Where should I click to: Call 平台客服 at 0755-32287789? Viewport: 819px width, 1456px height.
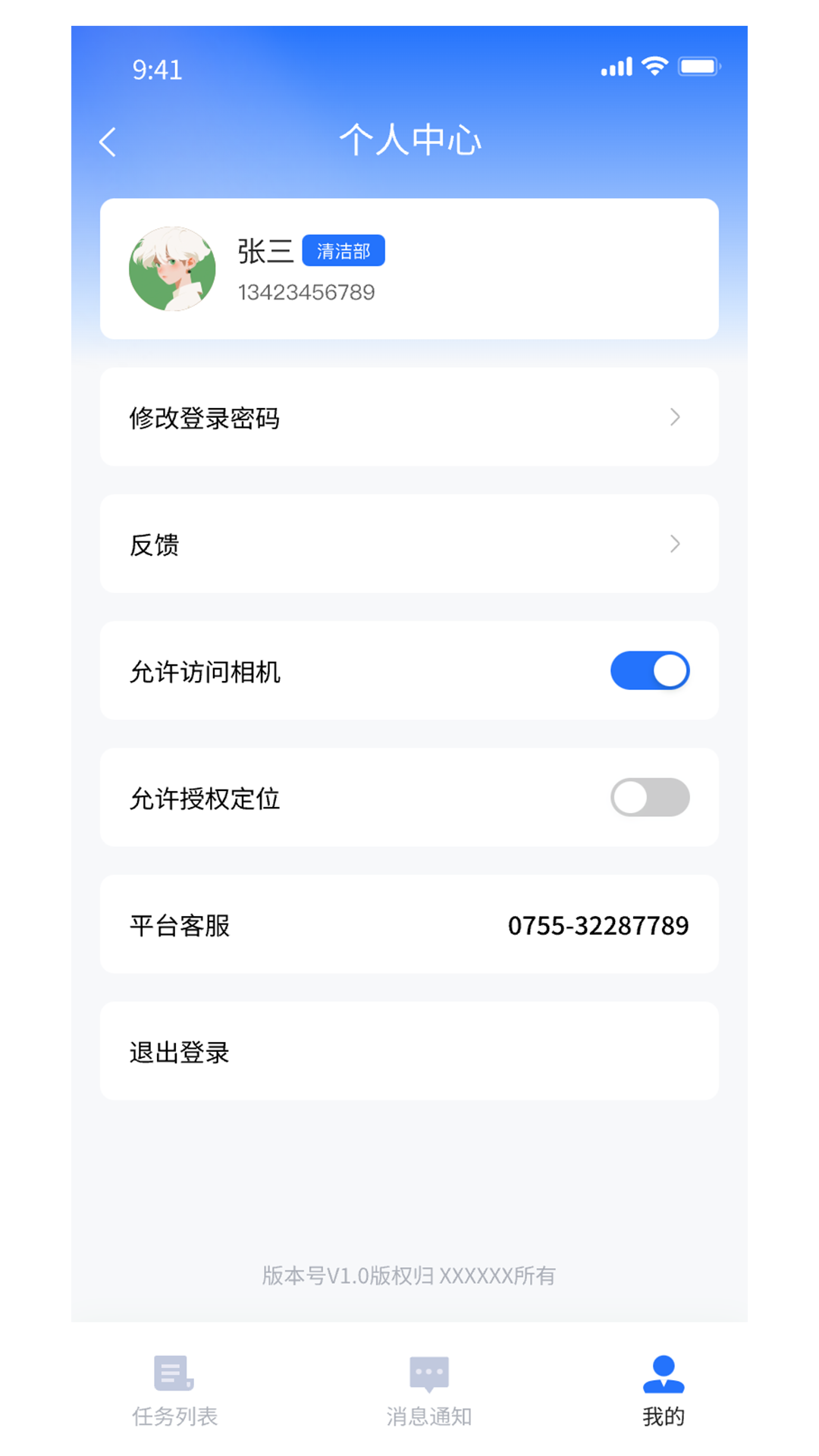point(409,924)
